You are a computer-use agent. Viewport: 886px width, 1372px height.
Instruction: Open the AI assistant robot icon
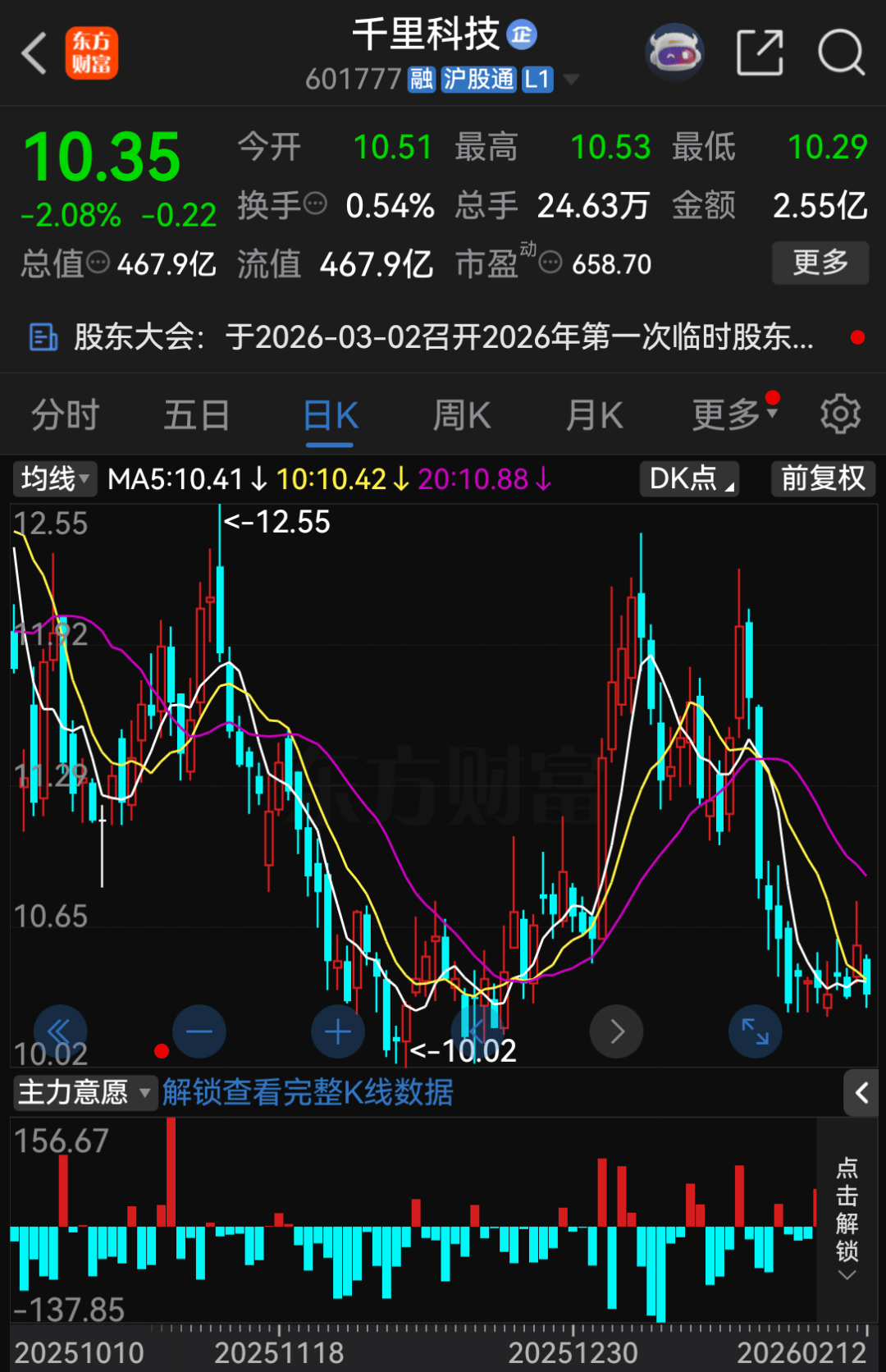coord(674,54)
